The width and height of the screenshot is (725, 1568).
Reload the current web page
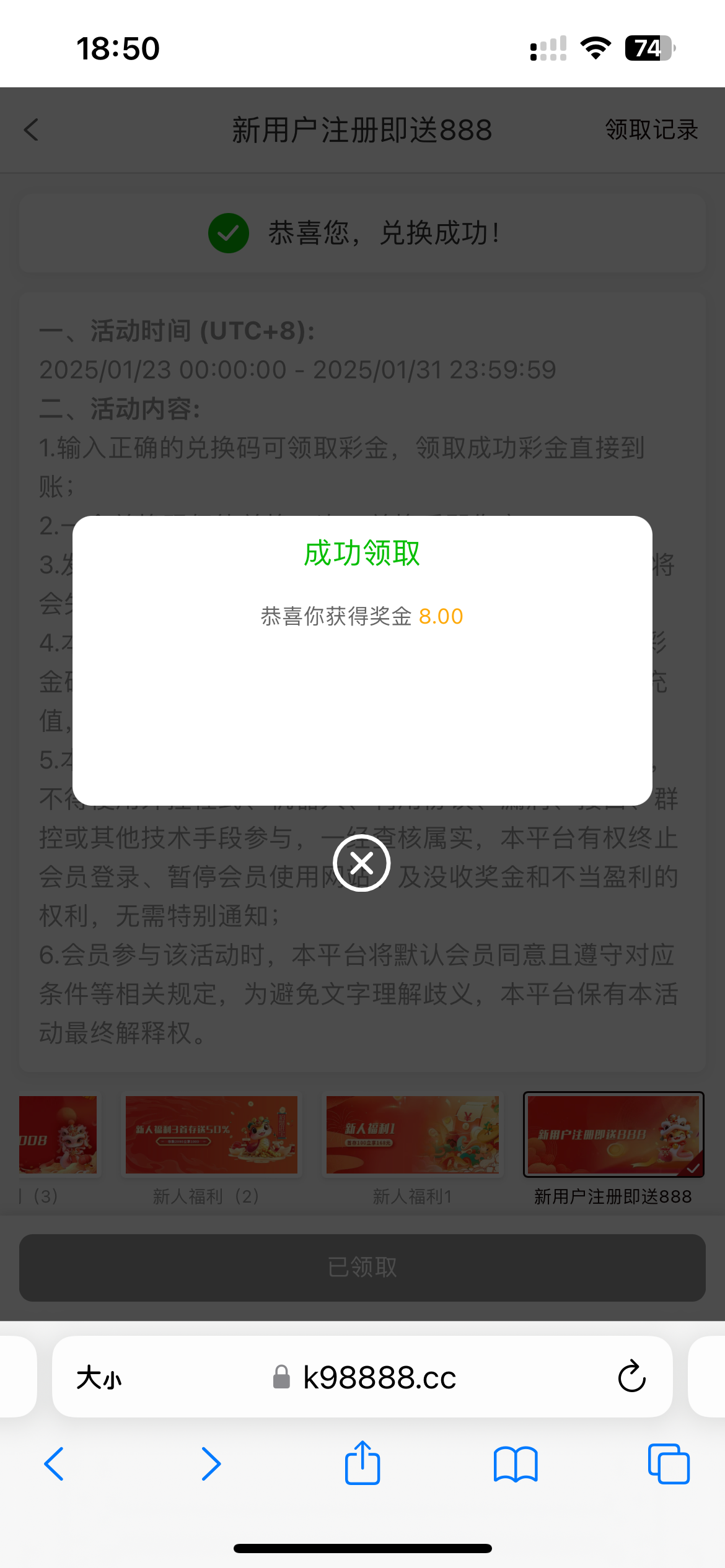click(631, 1377)
